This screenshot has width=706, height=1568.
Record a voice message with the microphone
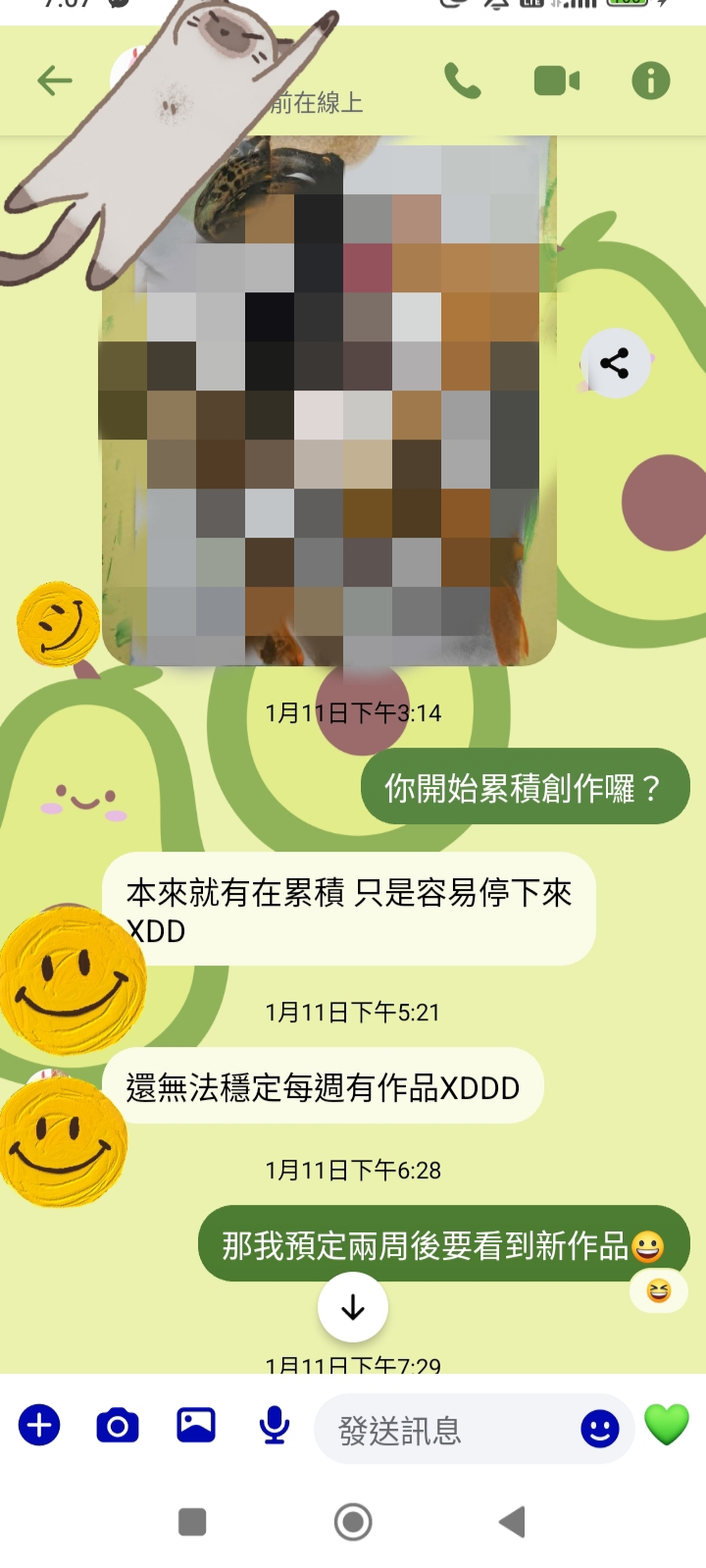[275, 1425]
